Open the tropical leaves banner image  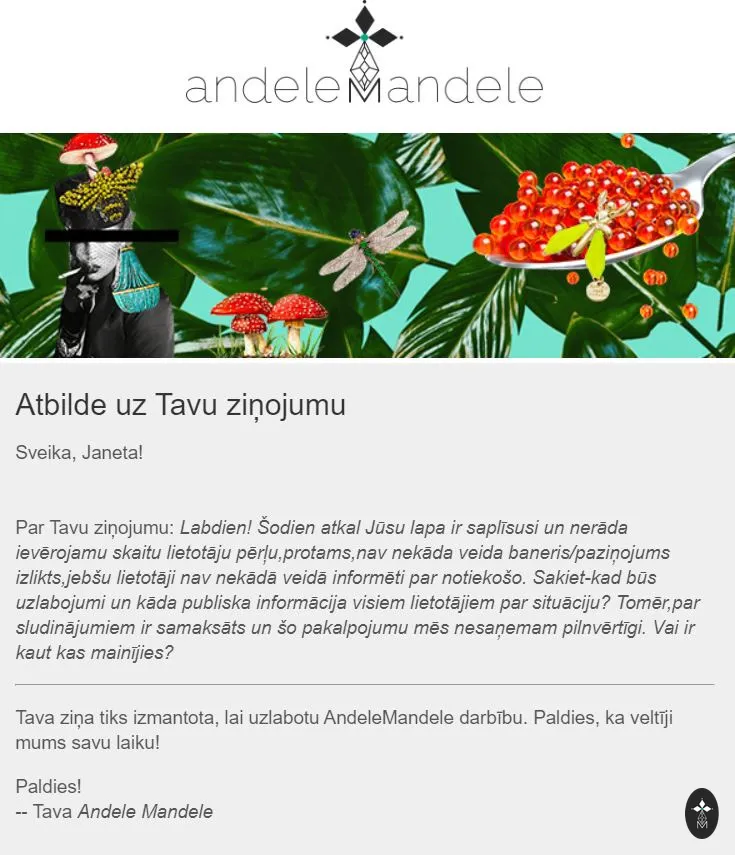(368, 245)
